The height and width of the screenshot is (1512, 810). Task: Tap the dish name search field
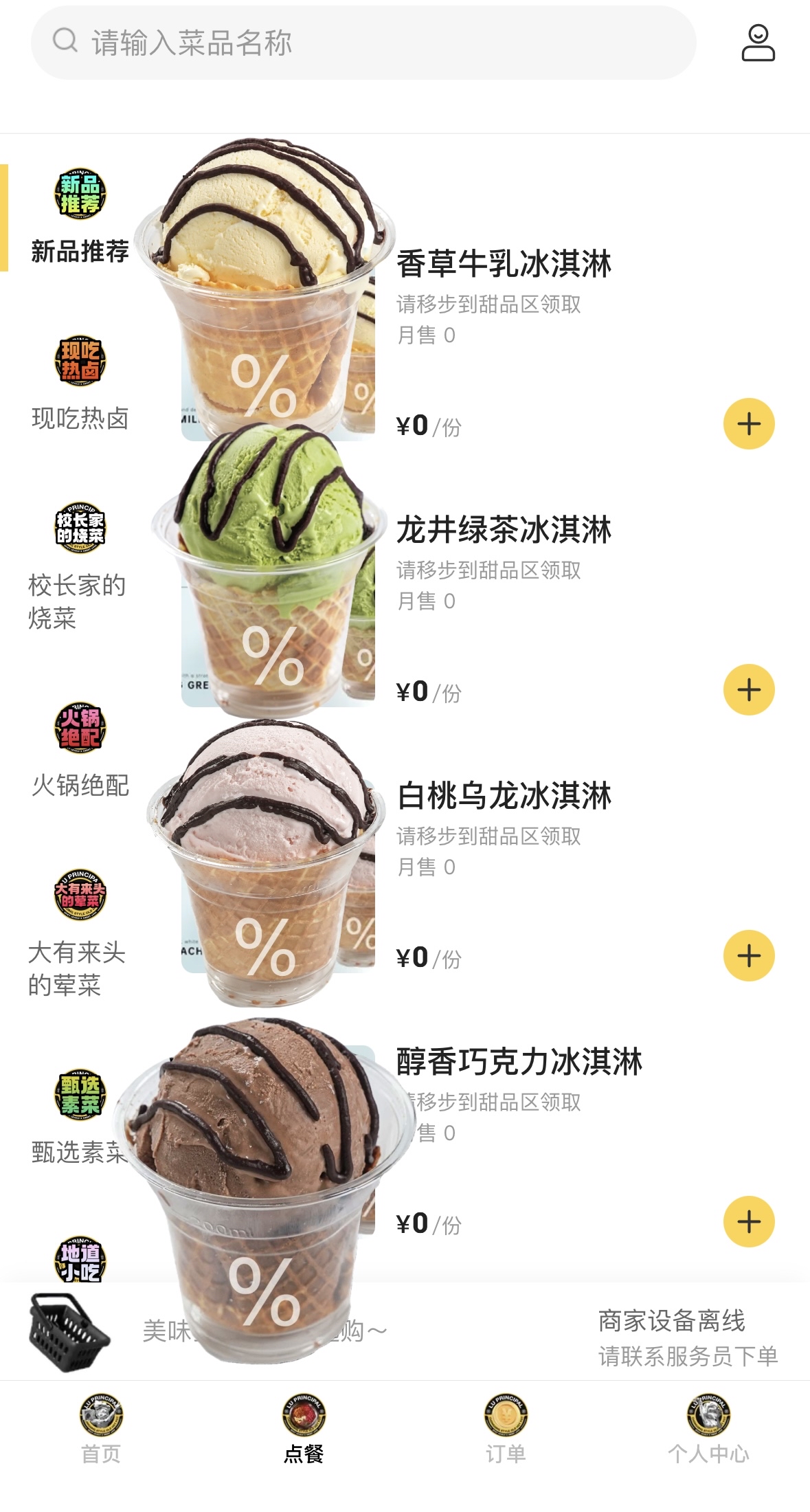(363, 43)
